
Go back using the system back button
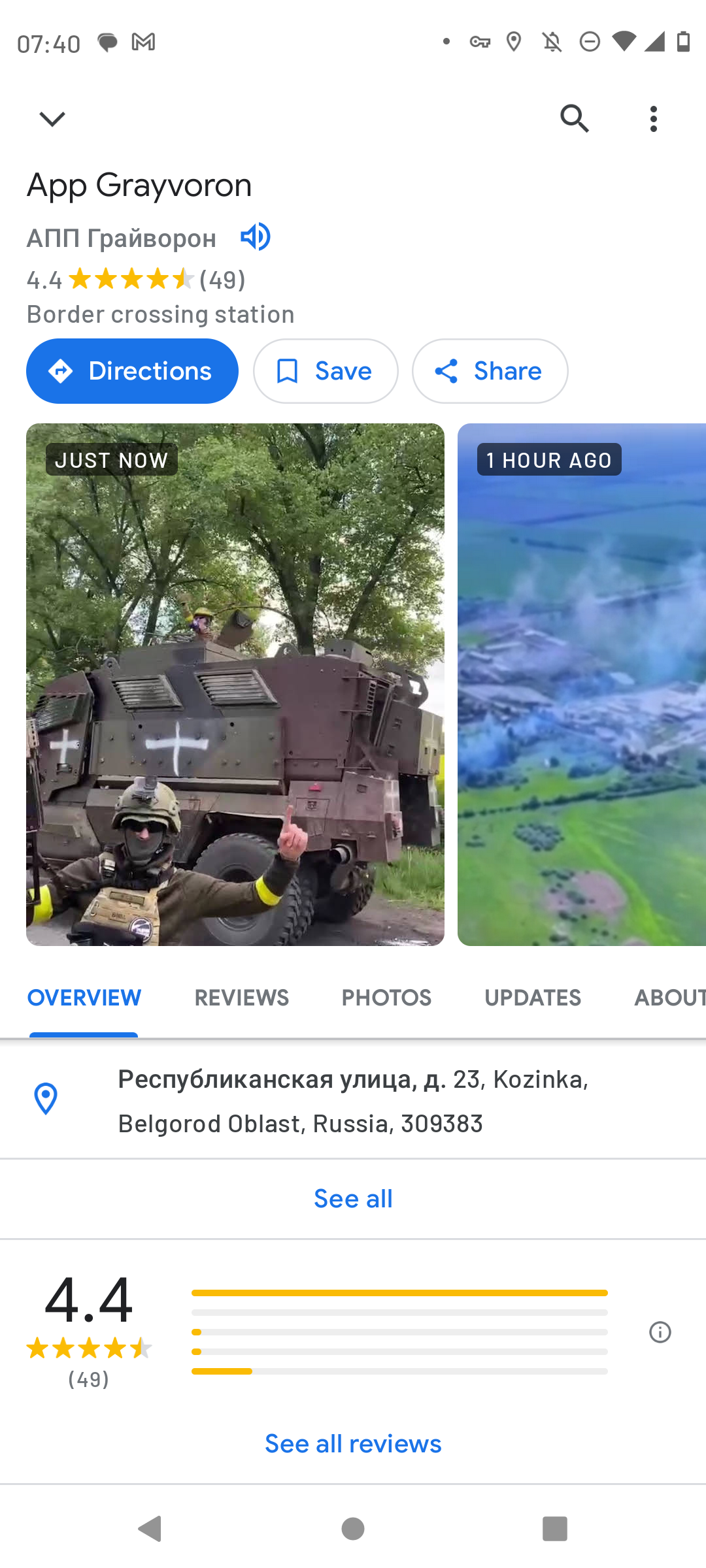tap(150, 1529)
